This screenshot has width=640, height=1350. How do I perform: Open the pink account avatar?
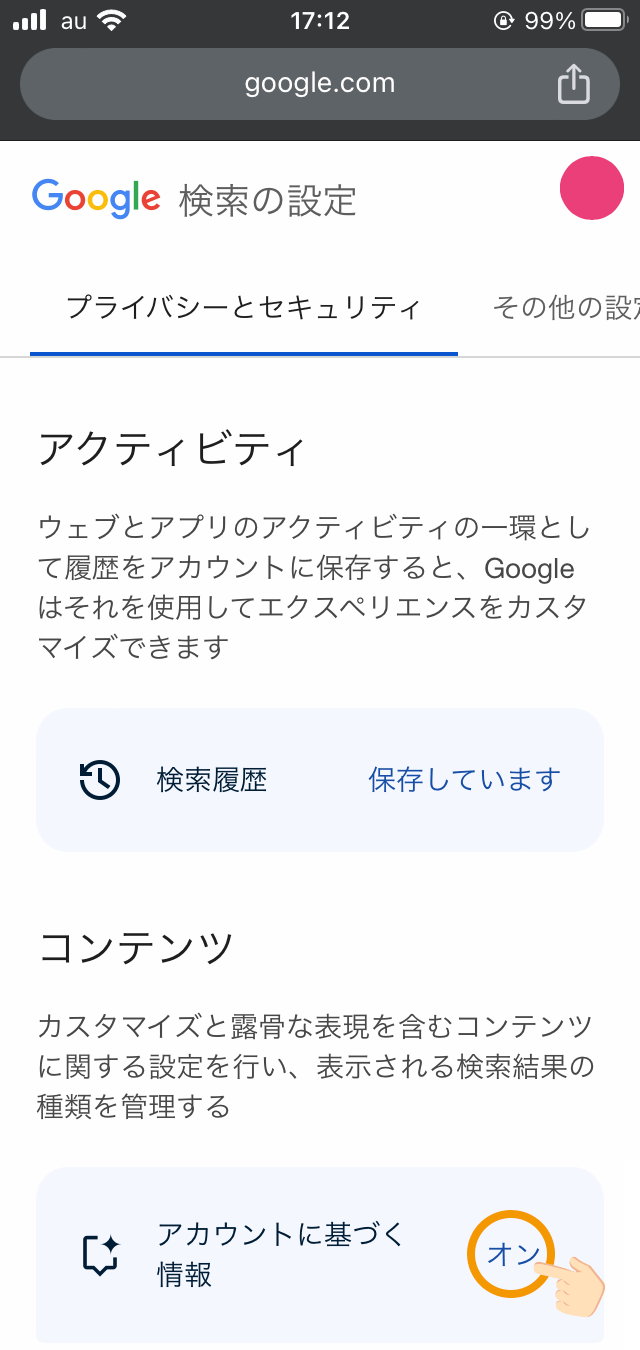coord(592,188)
